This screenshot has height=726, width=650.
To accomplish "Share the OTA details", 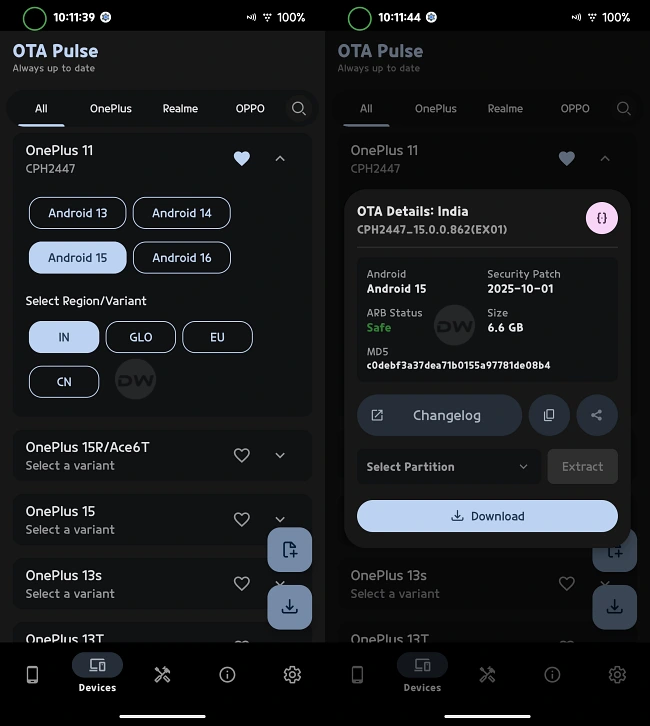I will [597, 415].
